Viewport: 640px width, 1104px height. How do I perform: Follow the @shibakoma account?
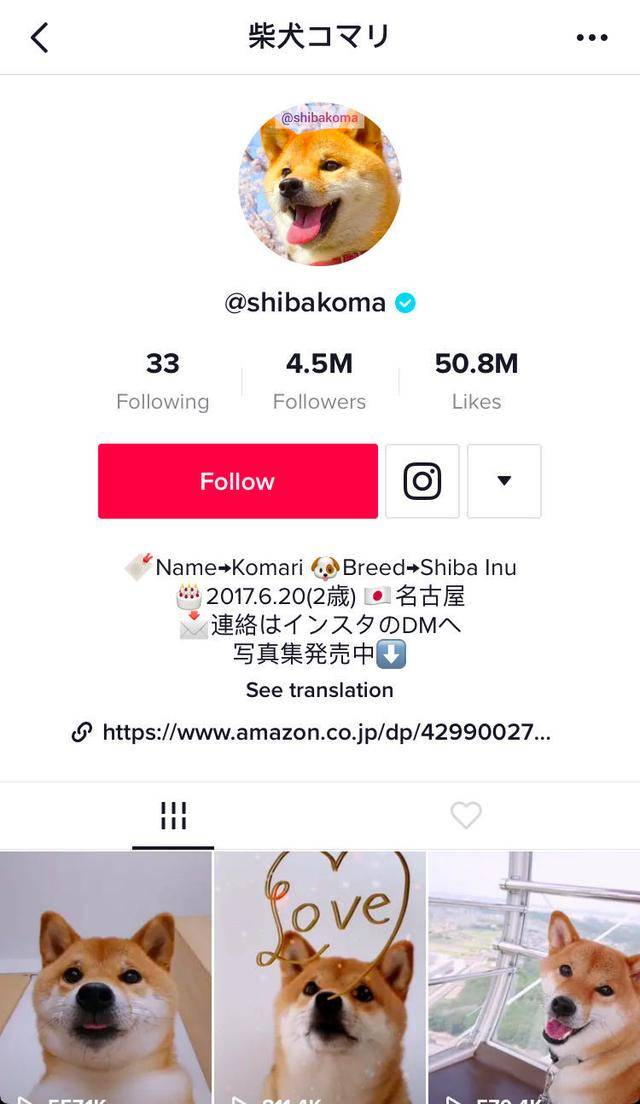click(237, 481)
